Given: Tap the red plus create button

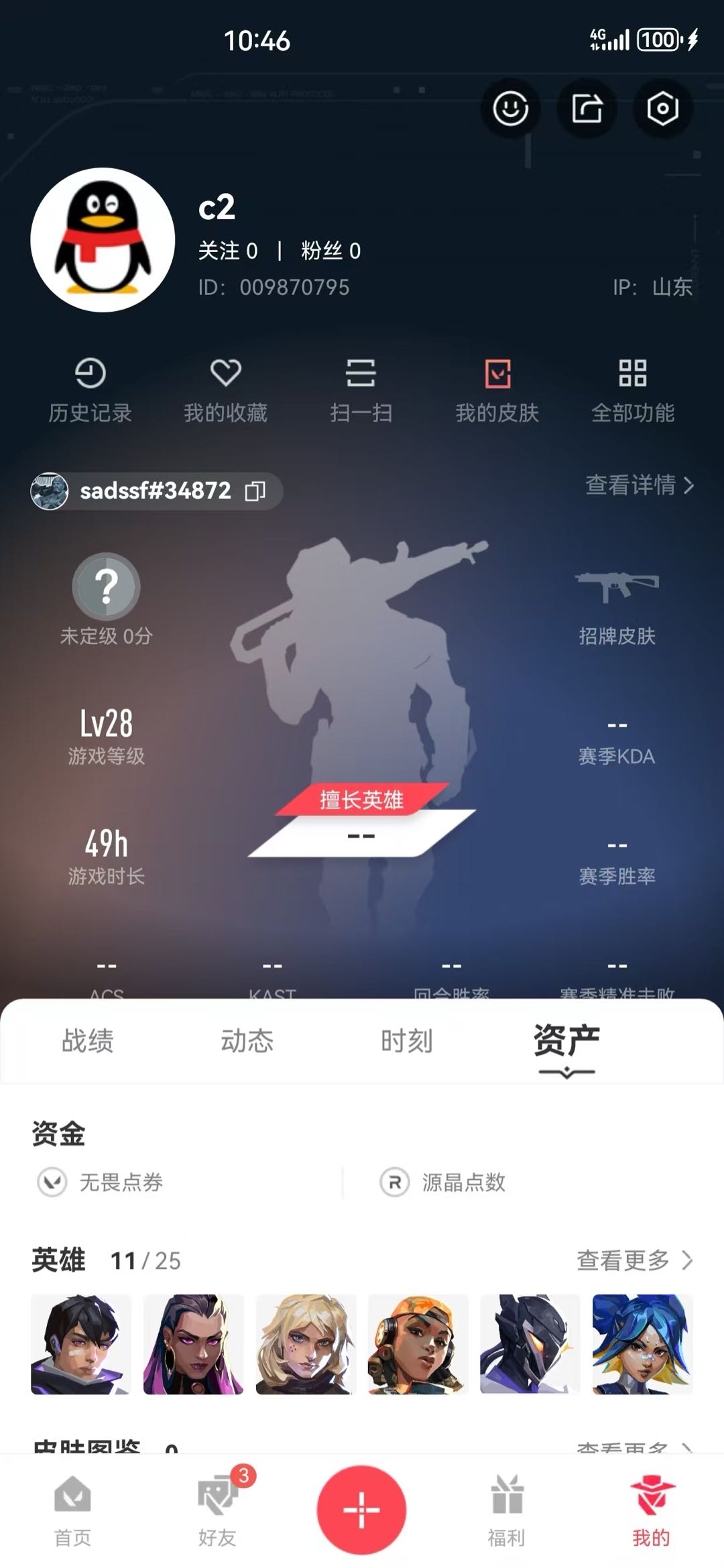Looking at the screenshot, I should [361, 1510].
